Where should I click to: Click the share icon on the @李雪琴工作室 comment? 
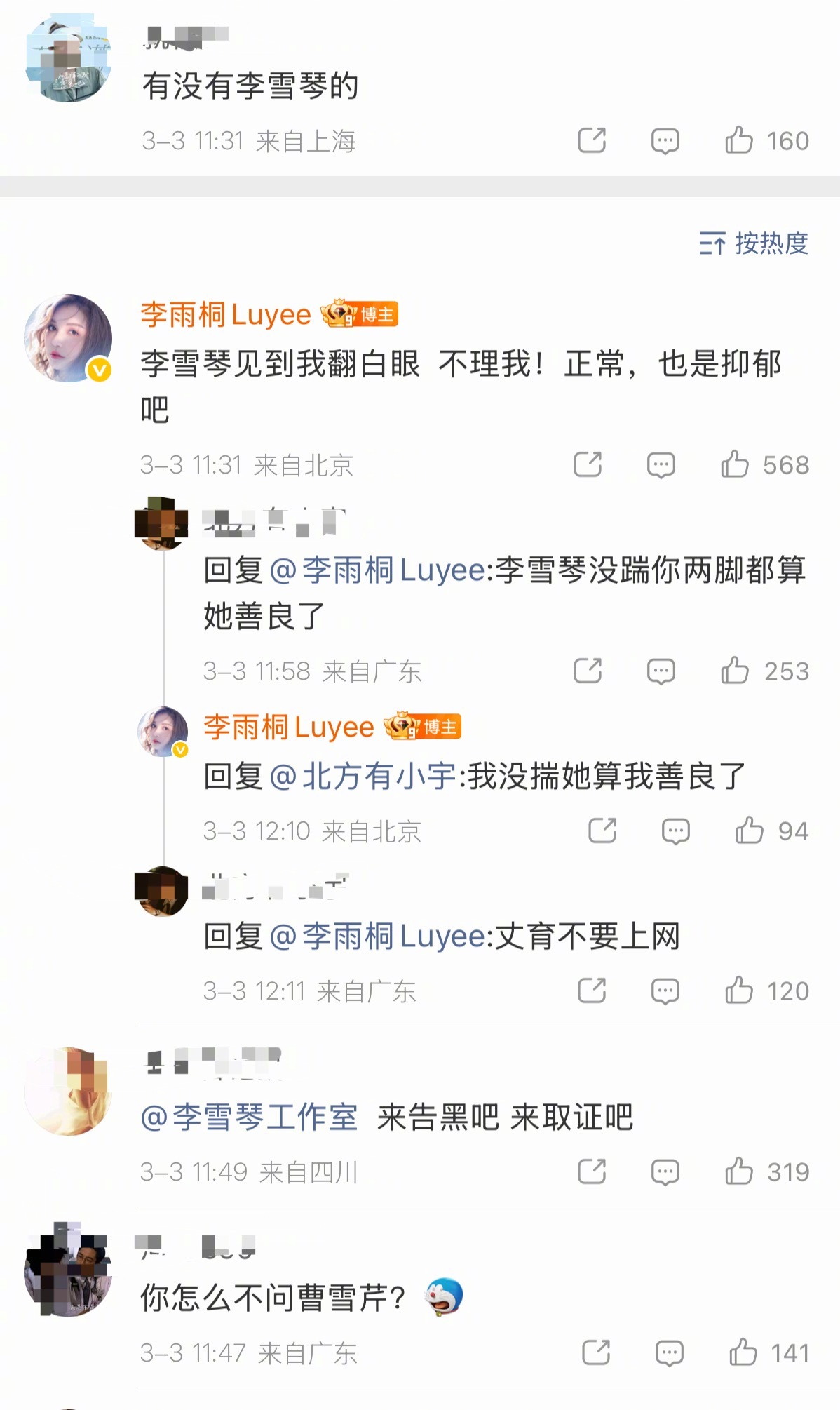[592, 1171]
